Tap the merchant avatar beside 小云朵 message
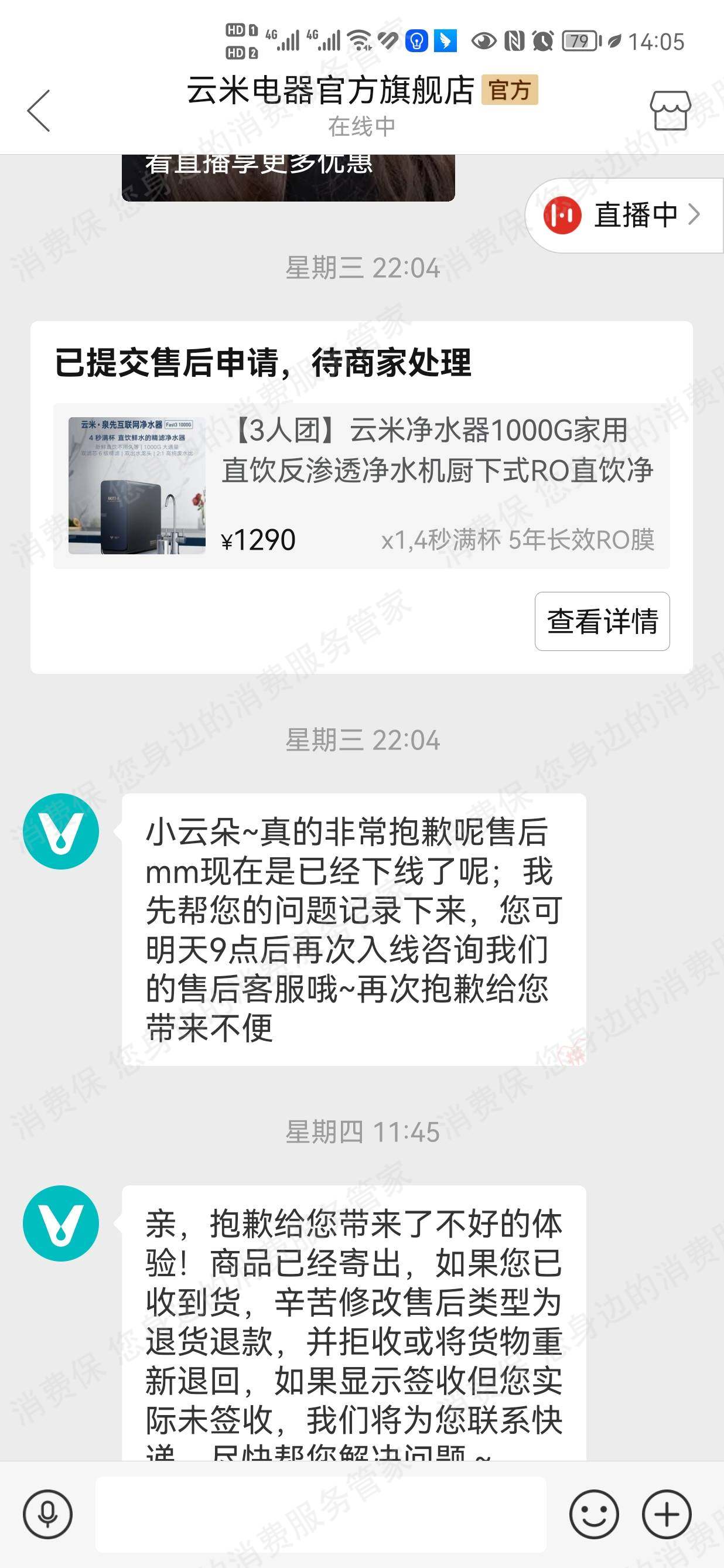This screenshot has width=724, height=1568. (61, 831)
